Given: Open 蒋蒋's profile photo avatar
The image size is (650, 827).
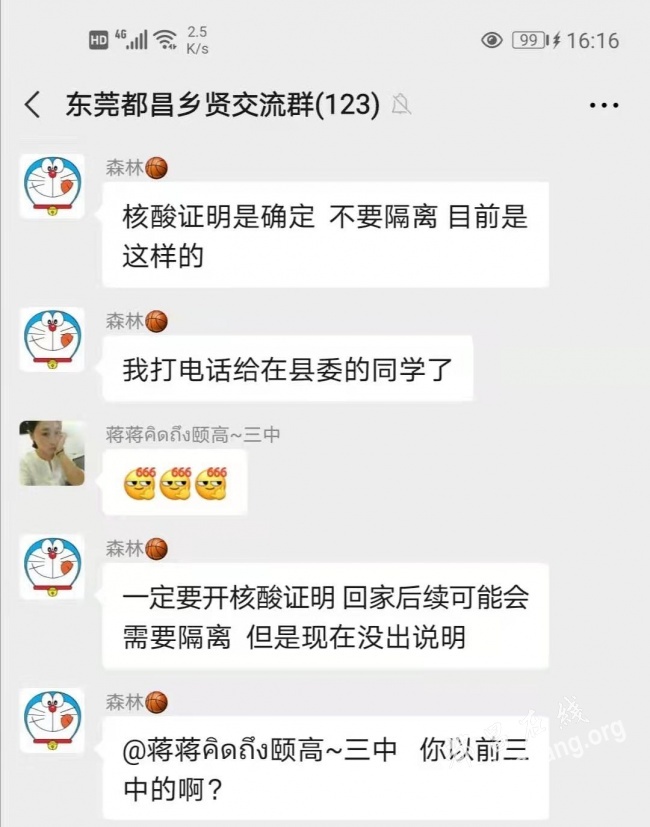Looking at the screenshot, I should coord(52,453).
